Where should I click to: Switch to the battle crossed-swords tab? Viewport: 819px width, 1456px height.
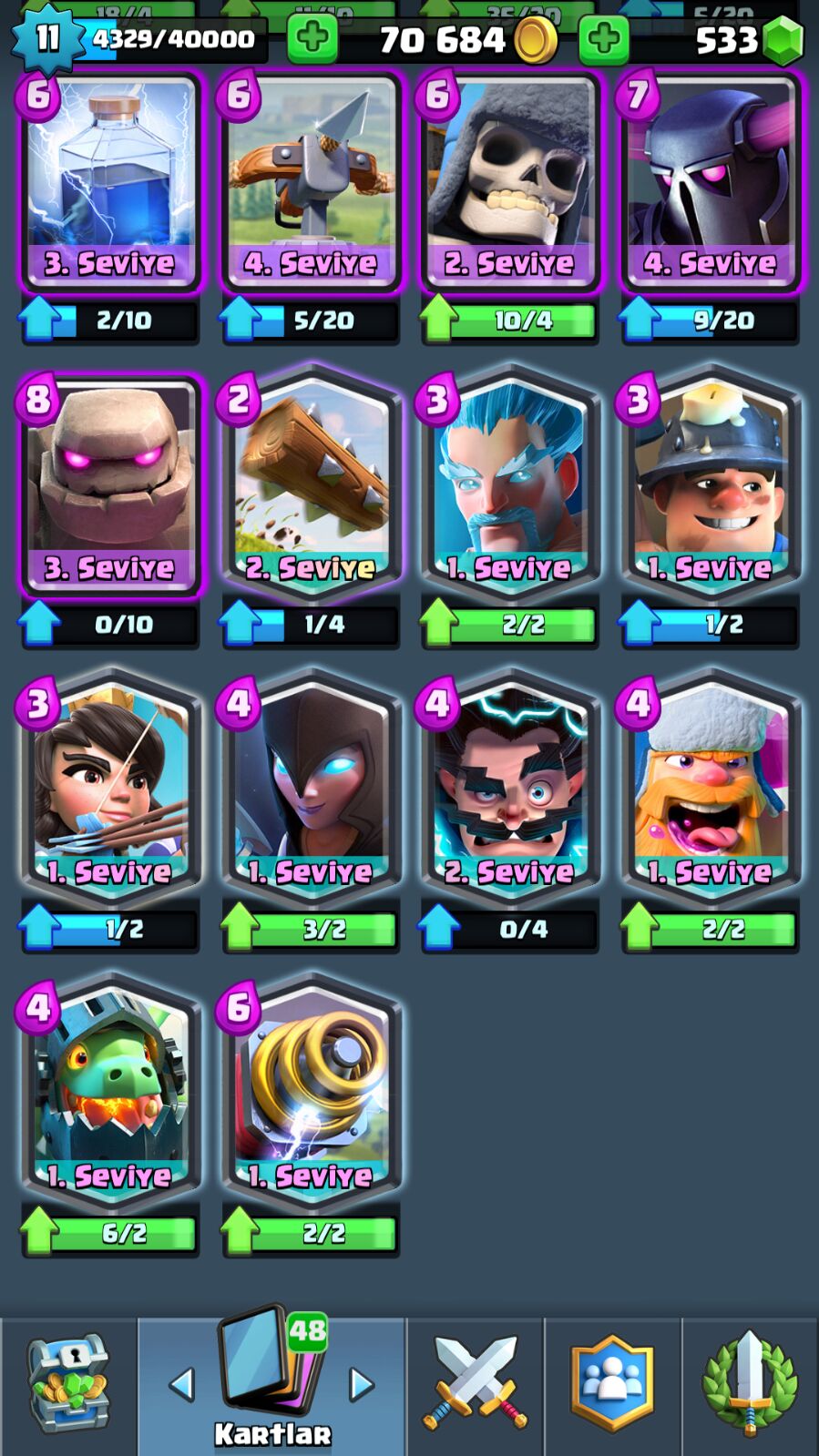click(x=476, y=1386)
